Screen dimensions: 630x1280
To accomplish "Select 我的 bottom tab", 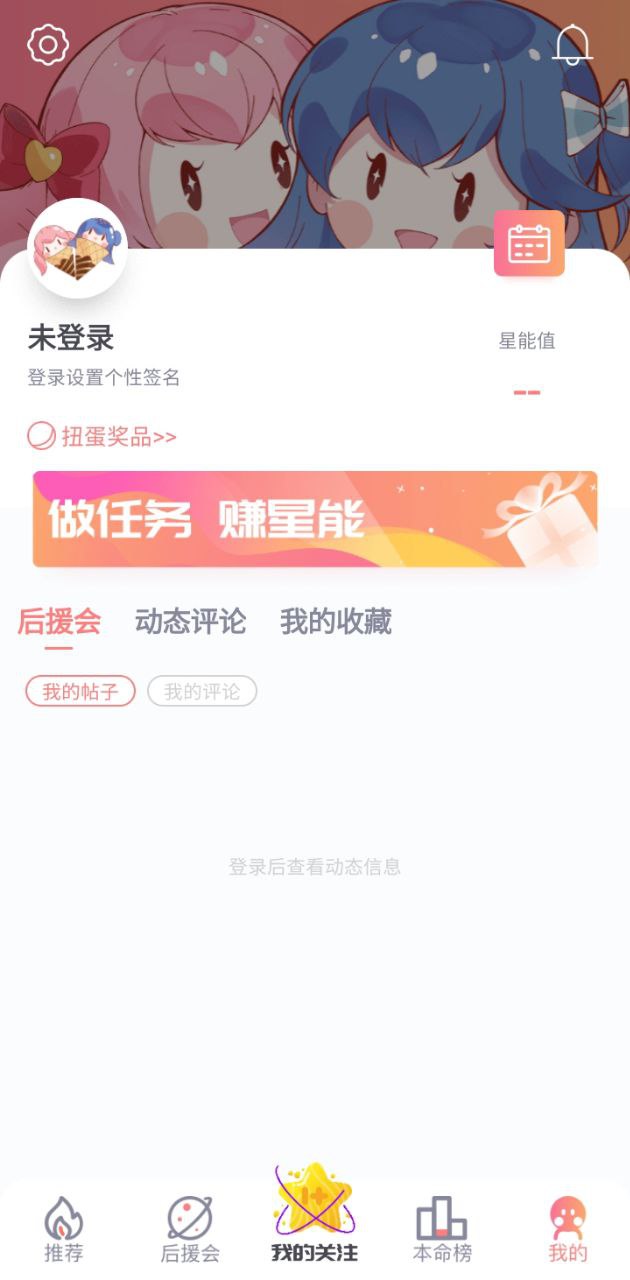I will point(568,1230).
